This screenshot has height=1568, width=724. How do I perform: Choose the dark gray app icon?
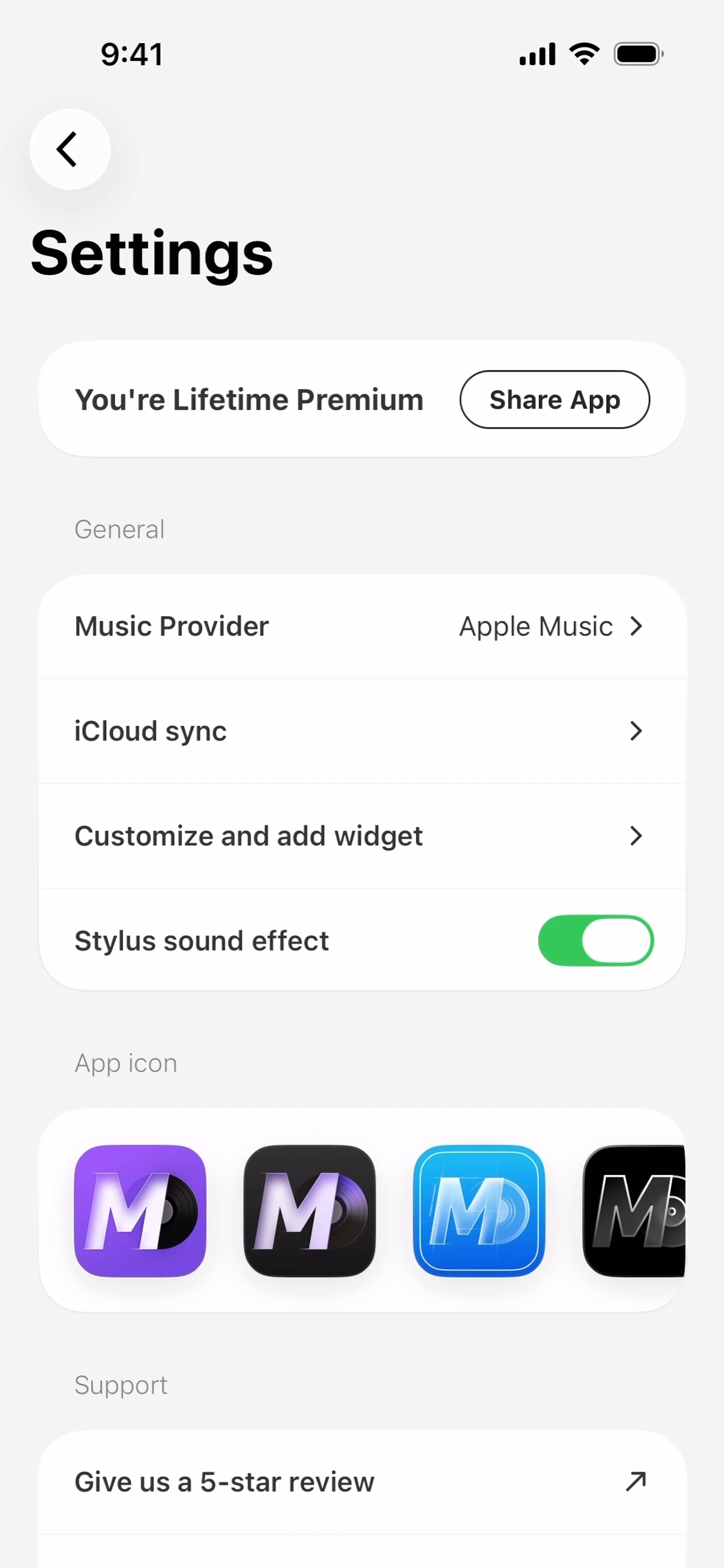pos(309,1211)
